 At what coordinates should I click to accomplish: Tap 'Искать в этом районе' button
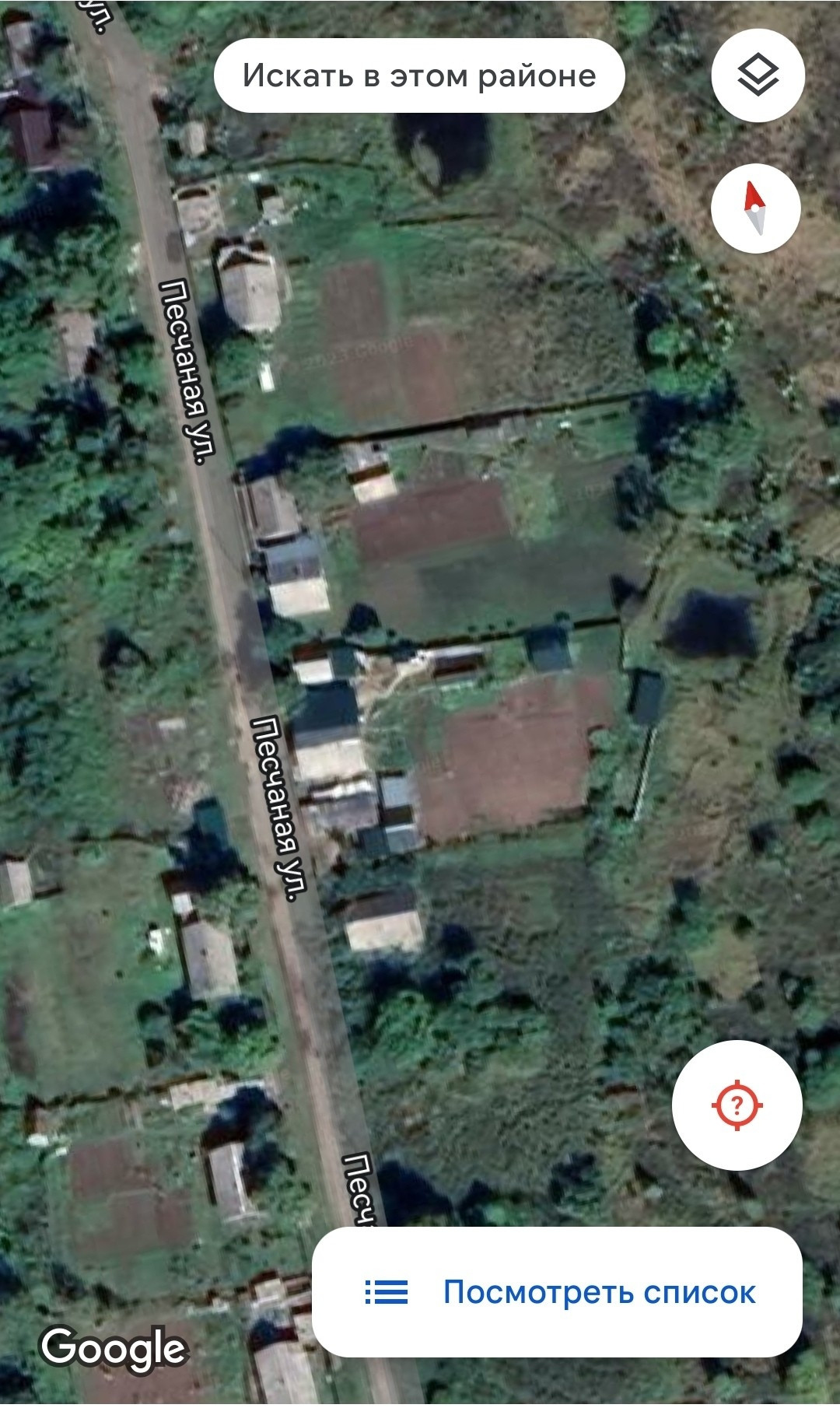tap(419, 75)
